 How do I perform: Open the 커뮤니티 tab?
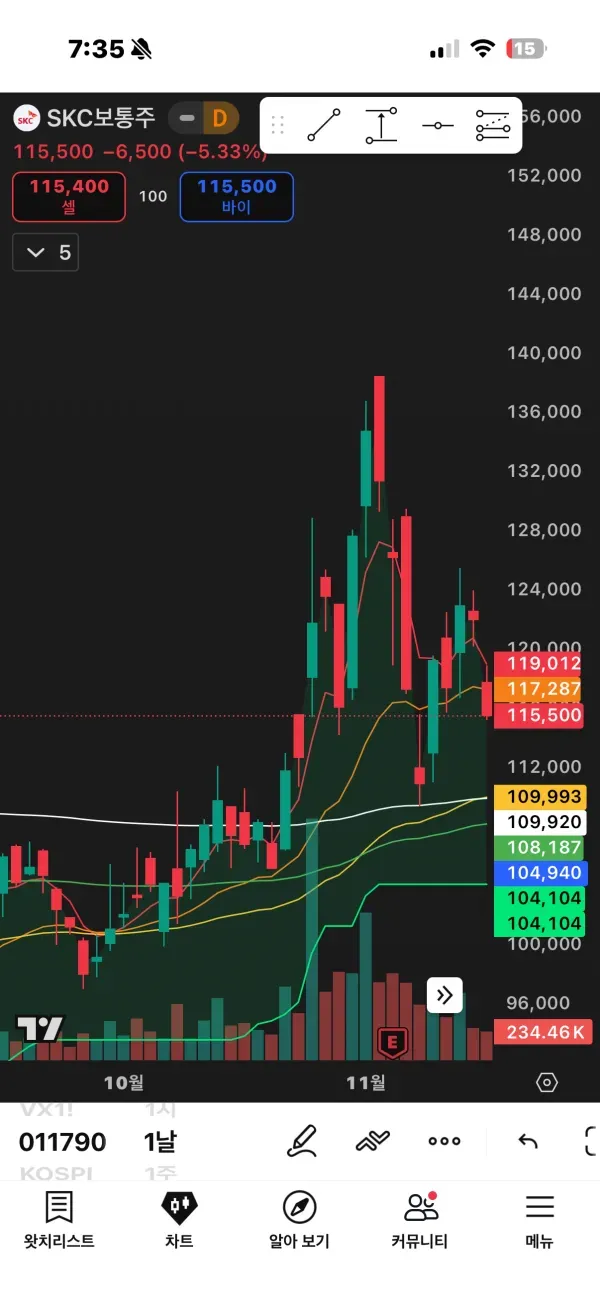[x=420, y=1220]
